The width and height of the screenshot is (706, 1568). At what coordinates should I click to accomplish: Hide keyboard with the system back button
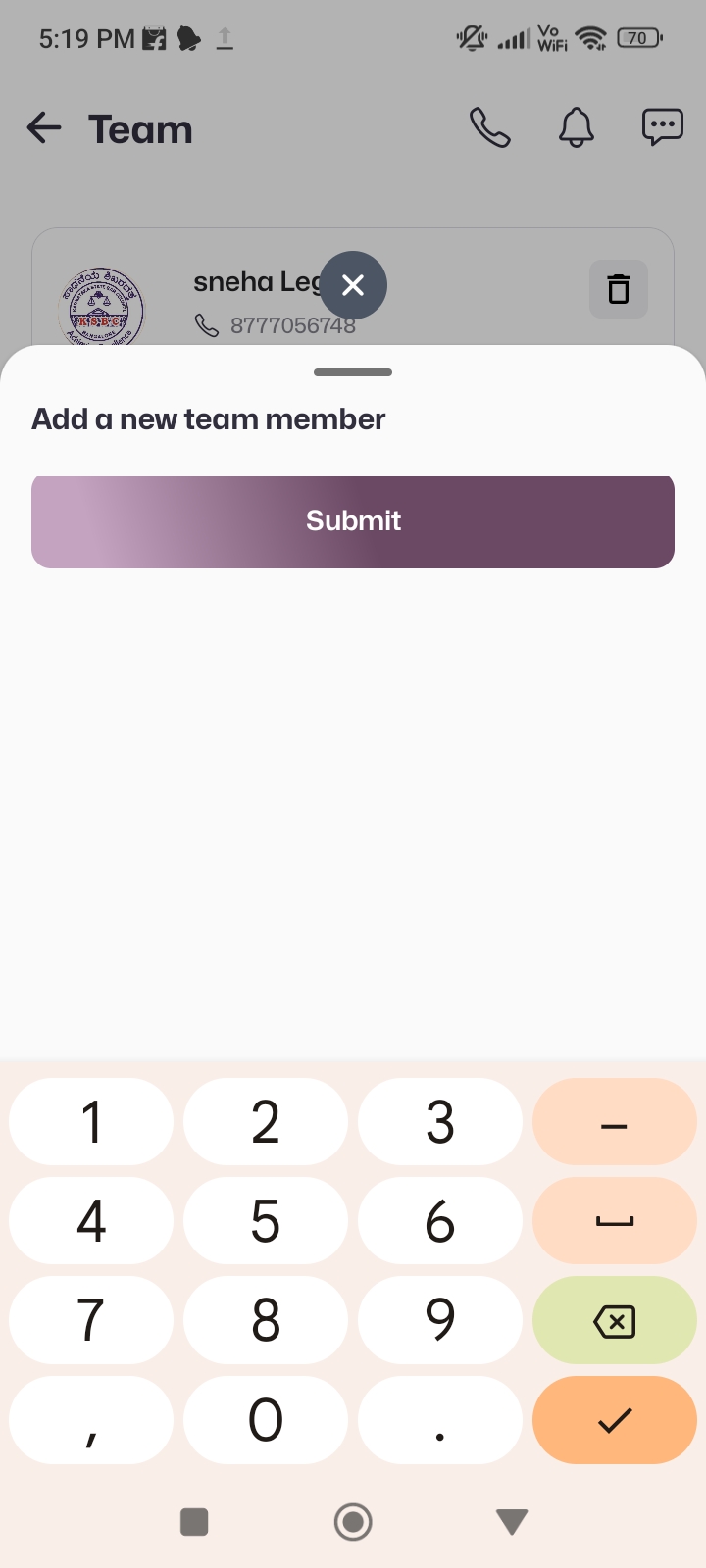tap(512, 1522)
